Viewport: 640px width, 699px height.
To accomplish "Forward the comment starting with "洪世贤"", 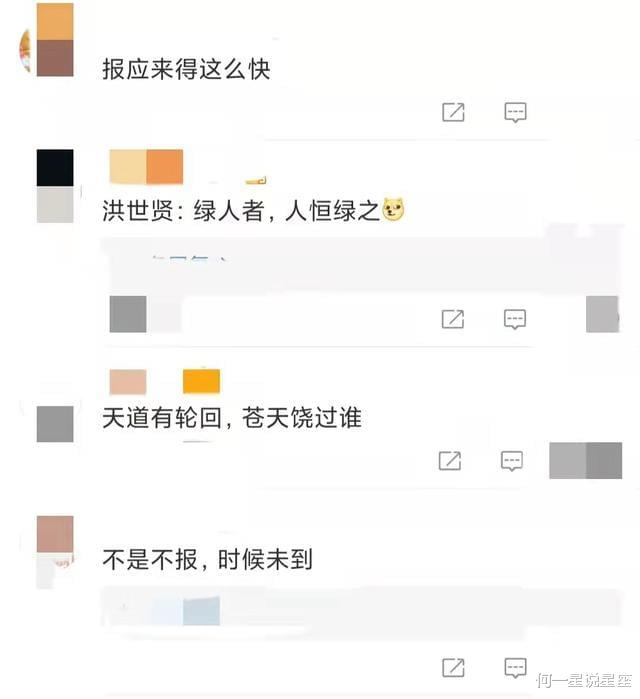I will (453, 319).
